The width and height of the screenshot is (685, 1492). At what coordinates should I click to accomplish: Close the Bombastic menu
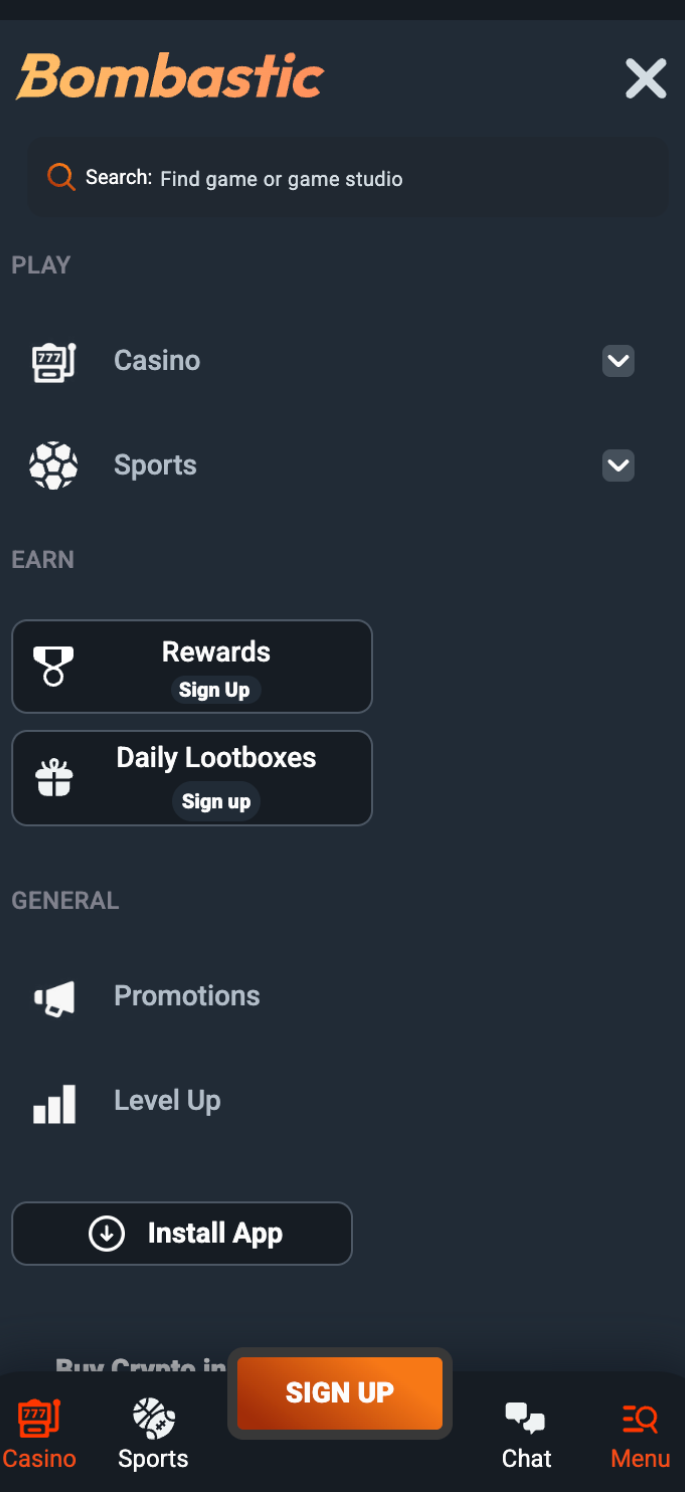(x=645, y=78)
